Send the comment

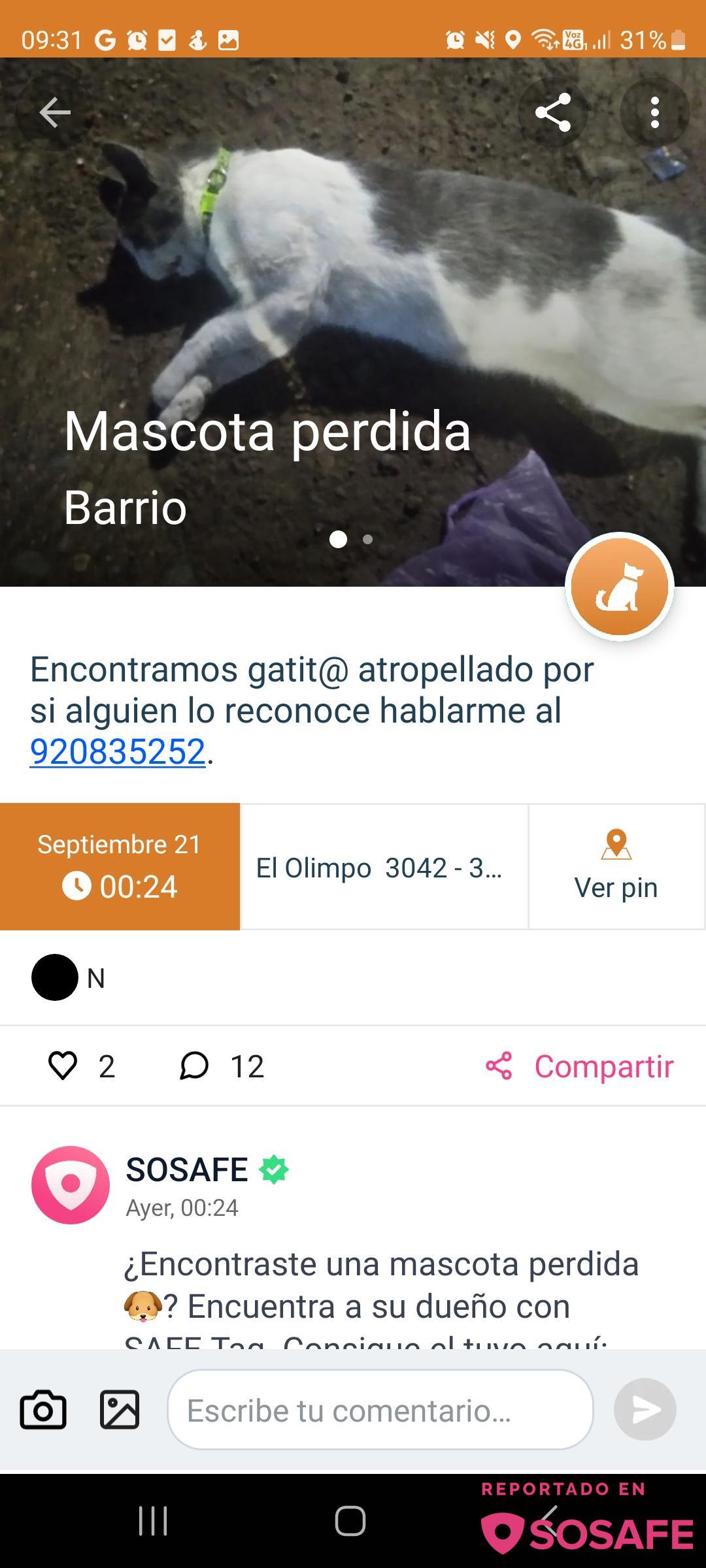[645, 1409]
